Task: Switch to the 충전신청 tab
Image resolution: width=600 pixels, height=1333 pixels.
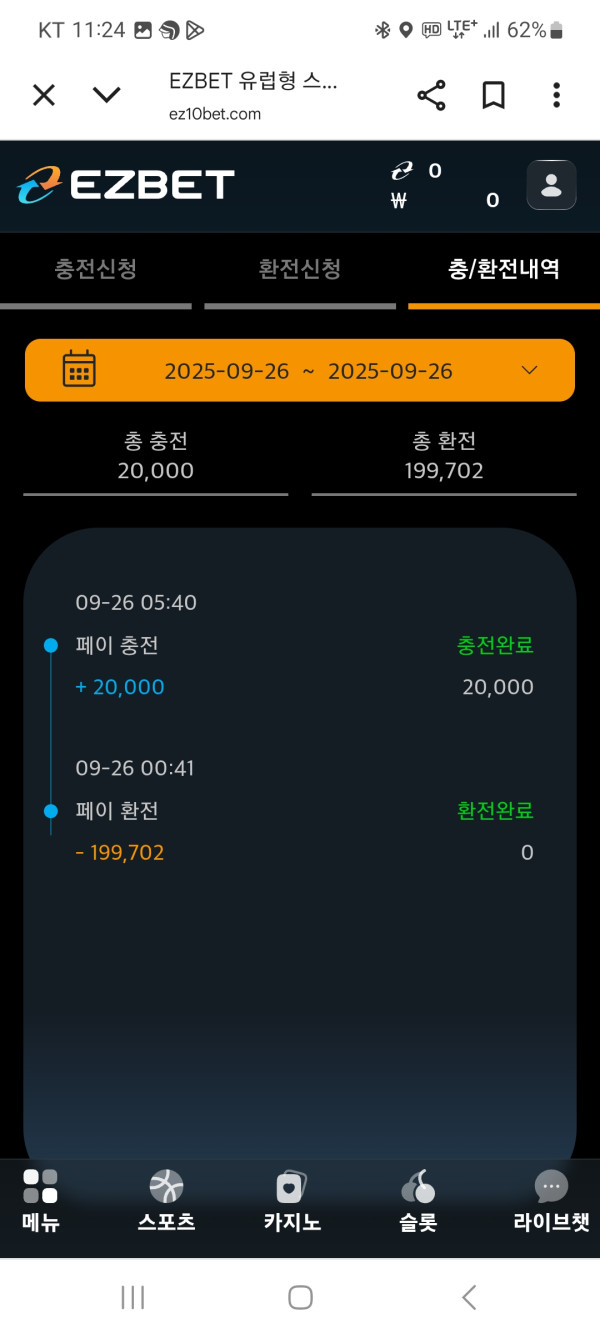Action: 96,269
